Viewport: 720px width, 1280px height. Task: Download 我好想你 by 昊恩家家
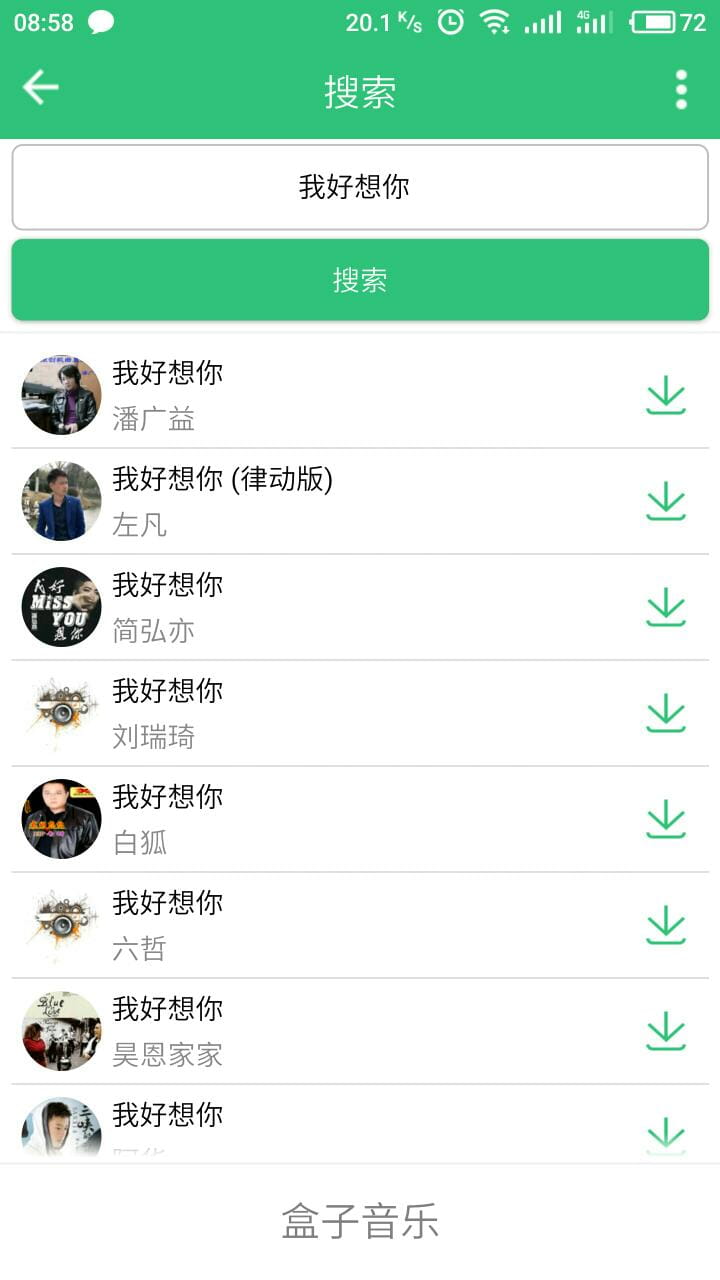click(x=666, y=1031)
